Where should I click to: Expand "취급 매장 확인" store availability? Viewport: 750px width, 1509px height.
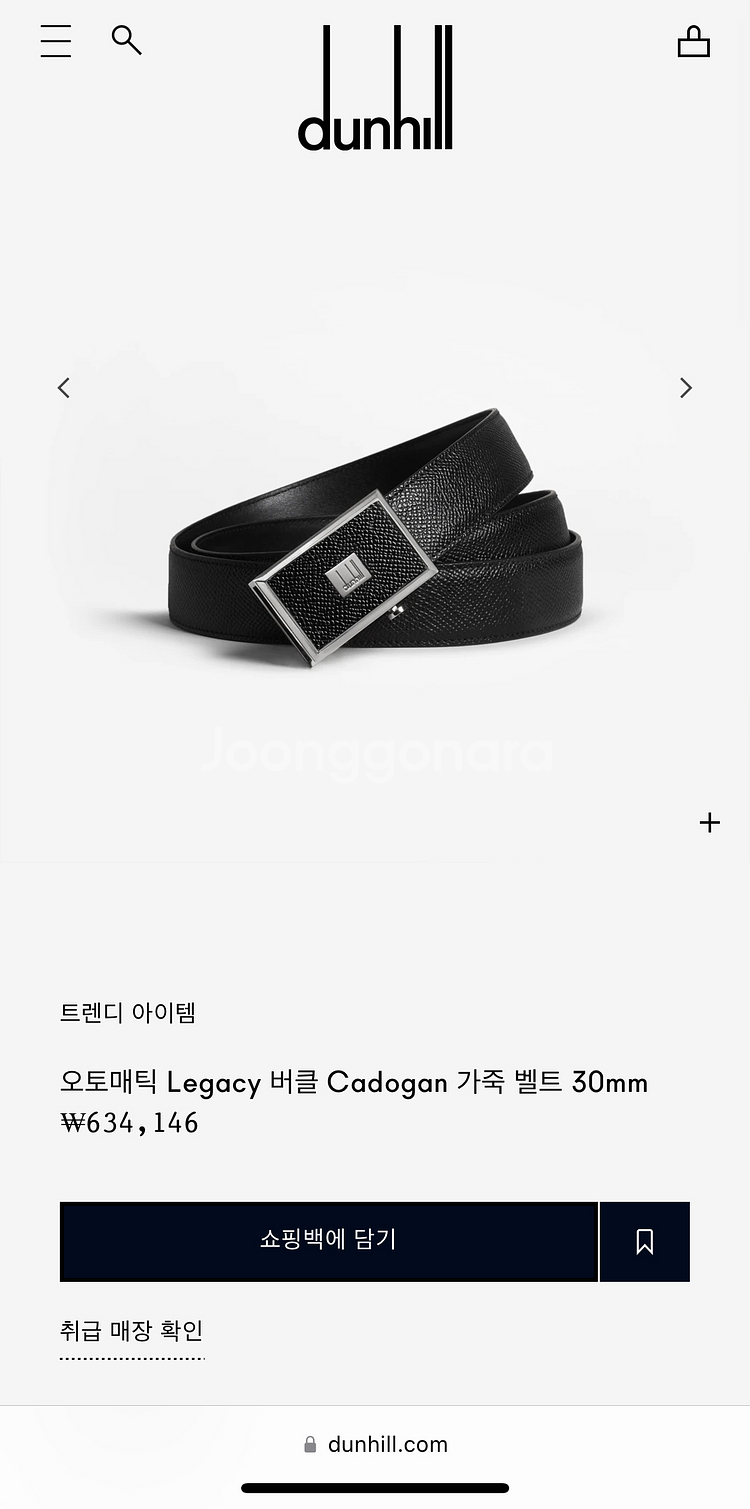(131, 1331)
